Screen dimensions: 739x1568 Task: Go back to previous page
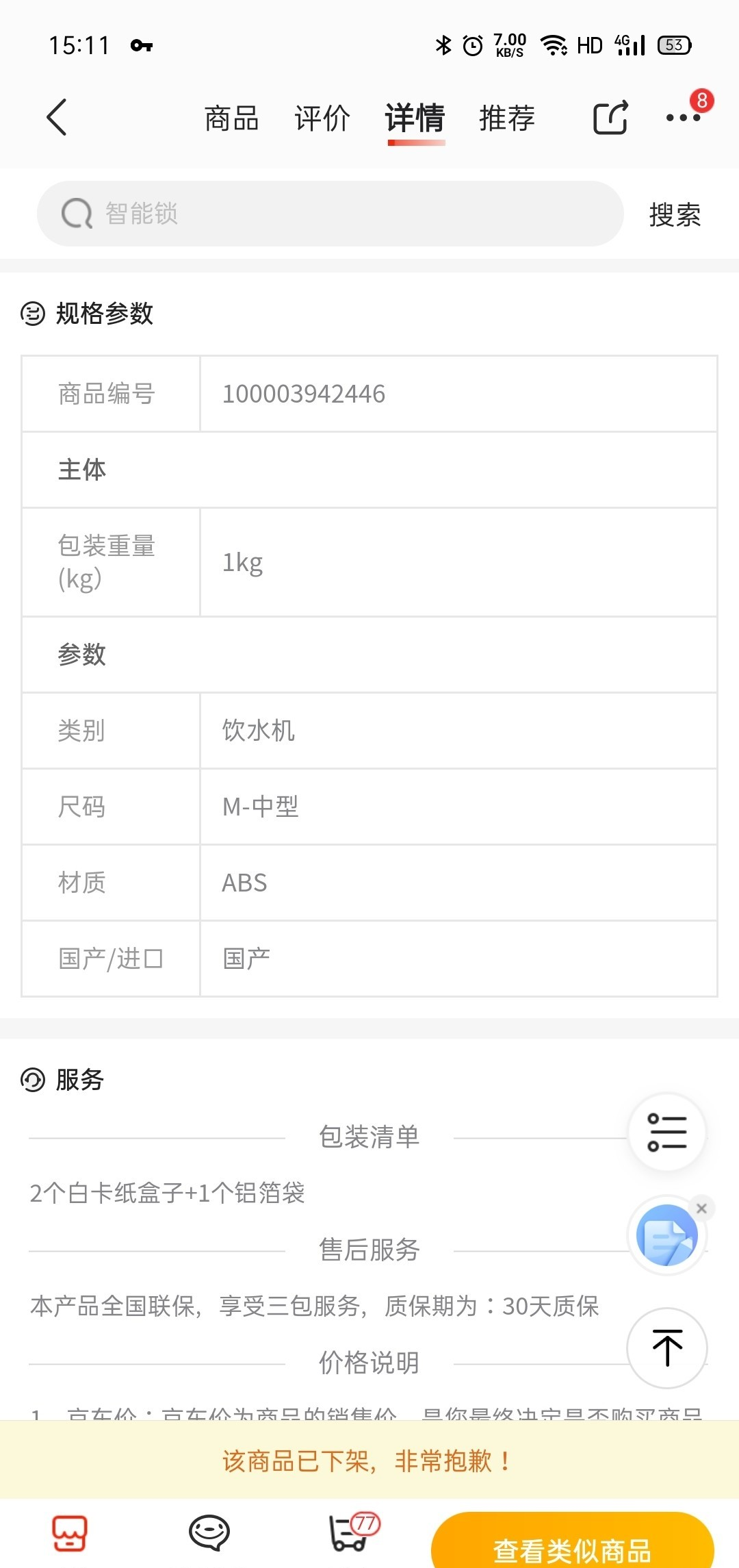57,118
